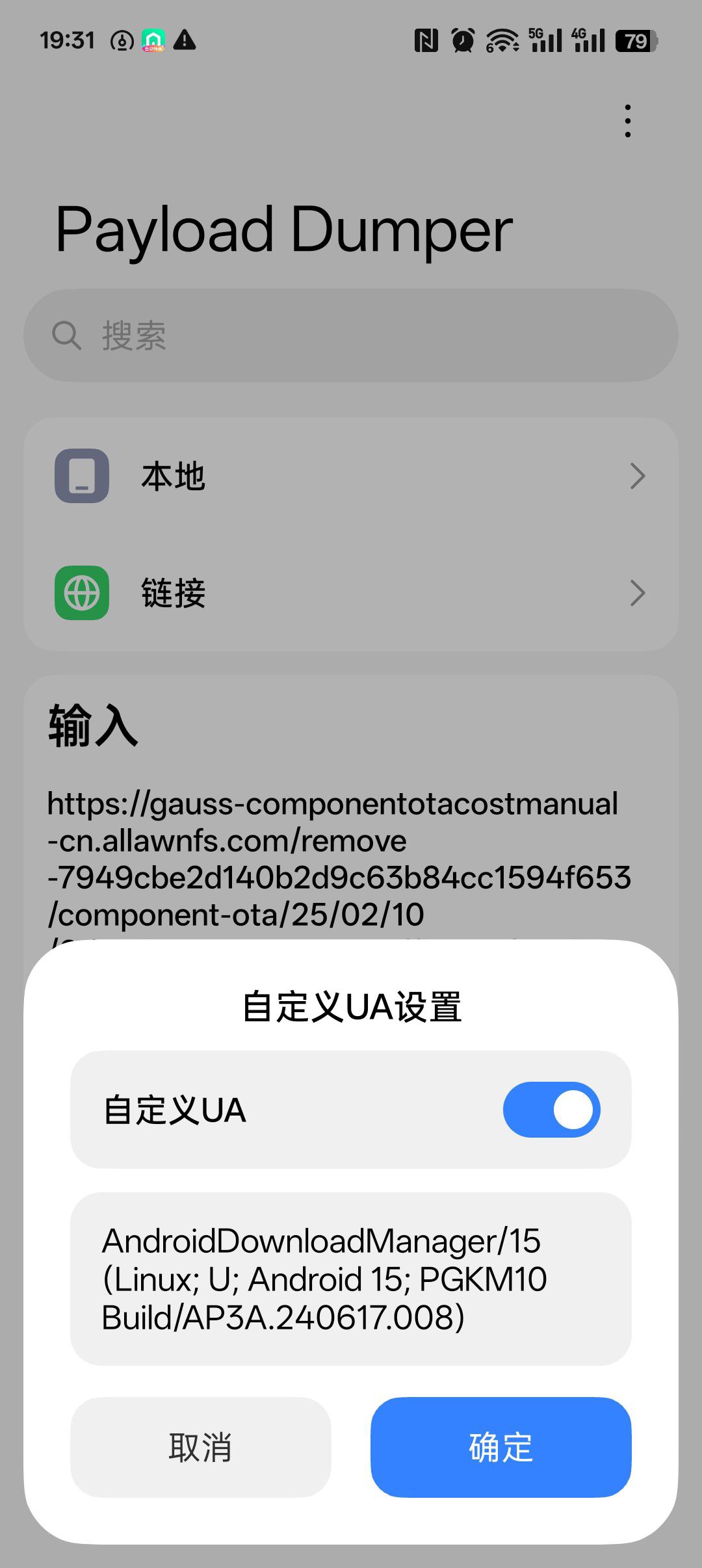Open the three-dot overflow menu
The image size is (702, 1568).
[627, 121]
